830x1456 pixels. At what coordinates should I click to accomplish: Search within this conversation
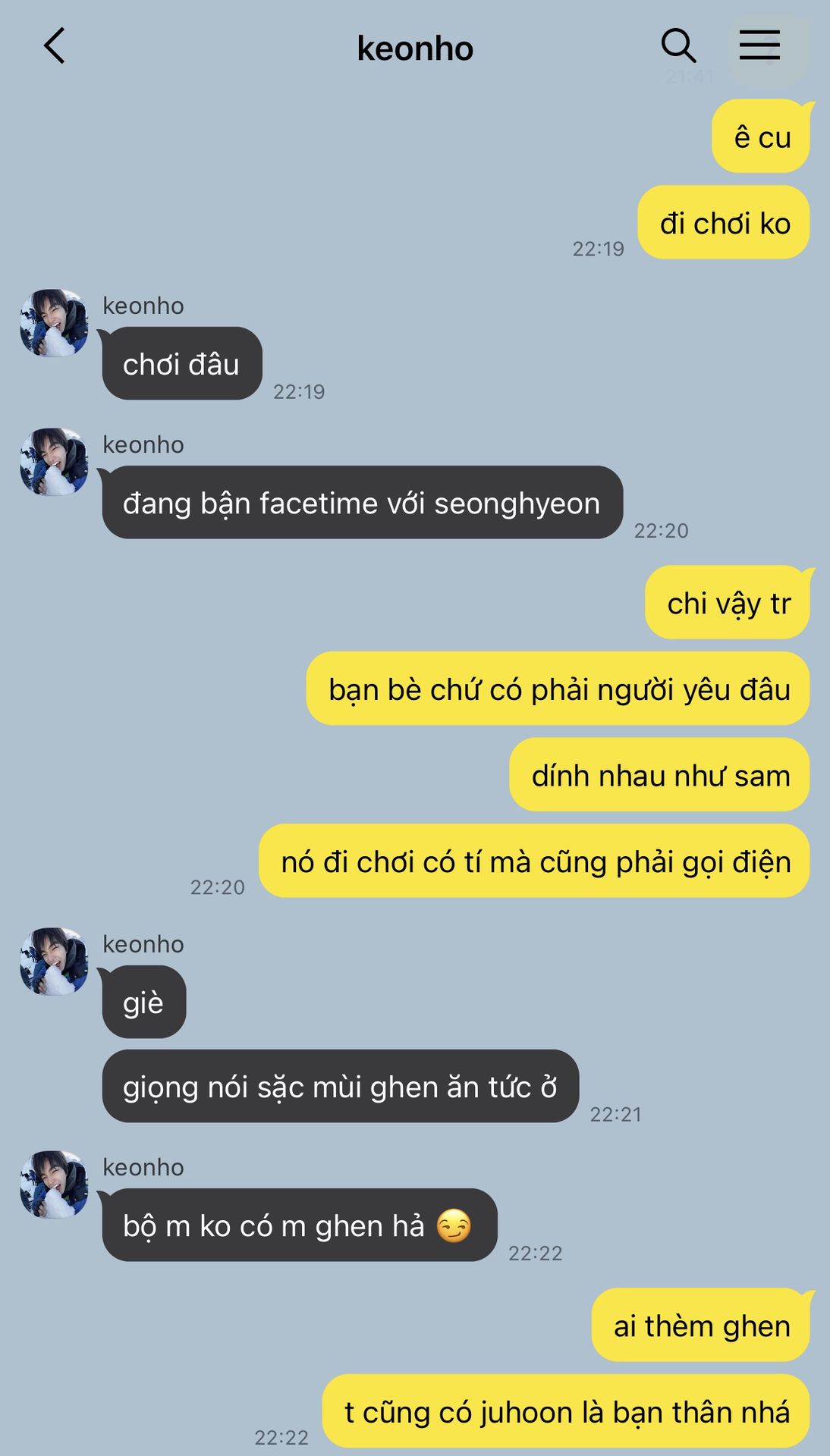(x=678, y=46)
